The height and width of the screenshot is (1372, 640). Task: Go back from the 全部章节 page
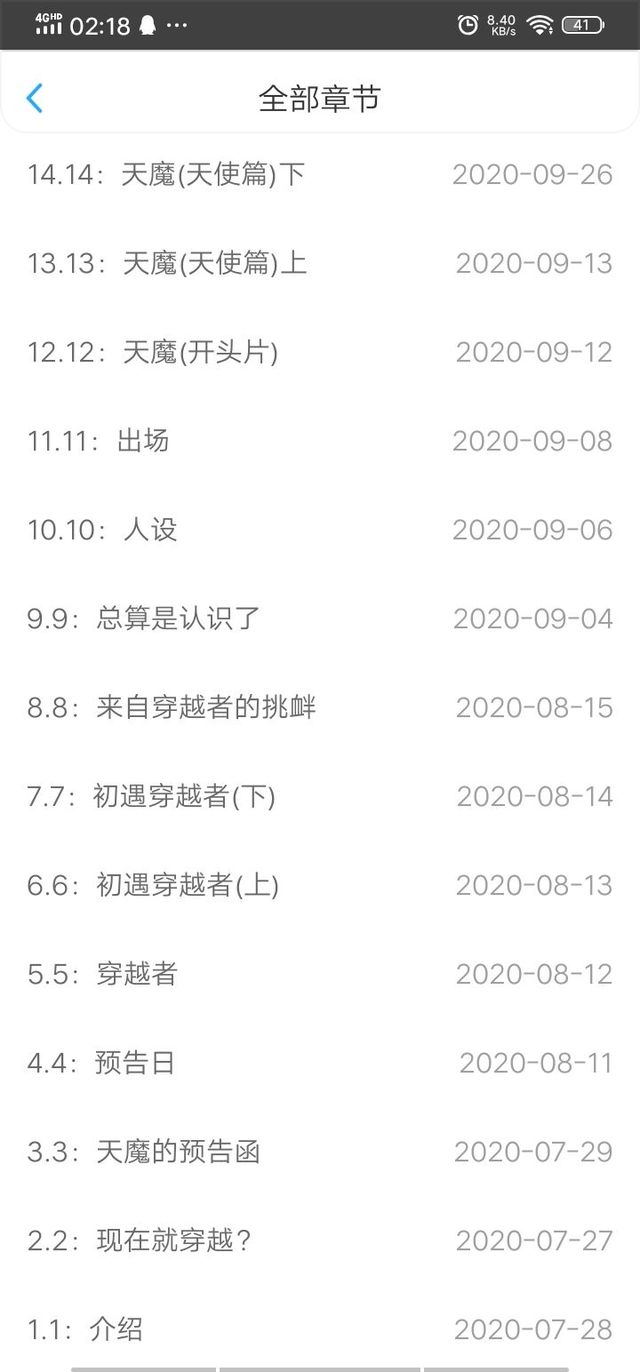pos(35,98)
